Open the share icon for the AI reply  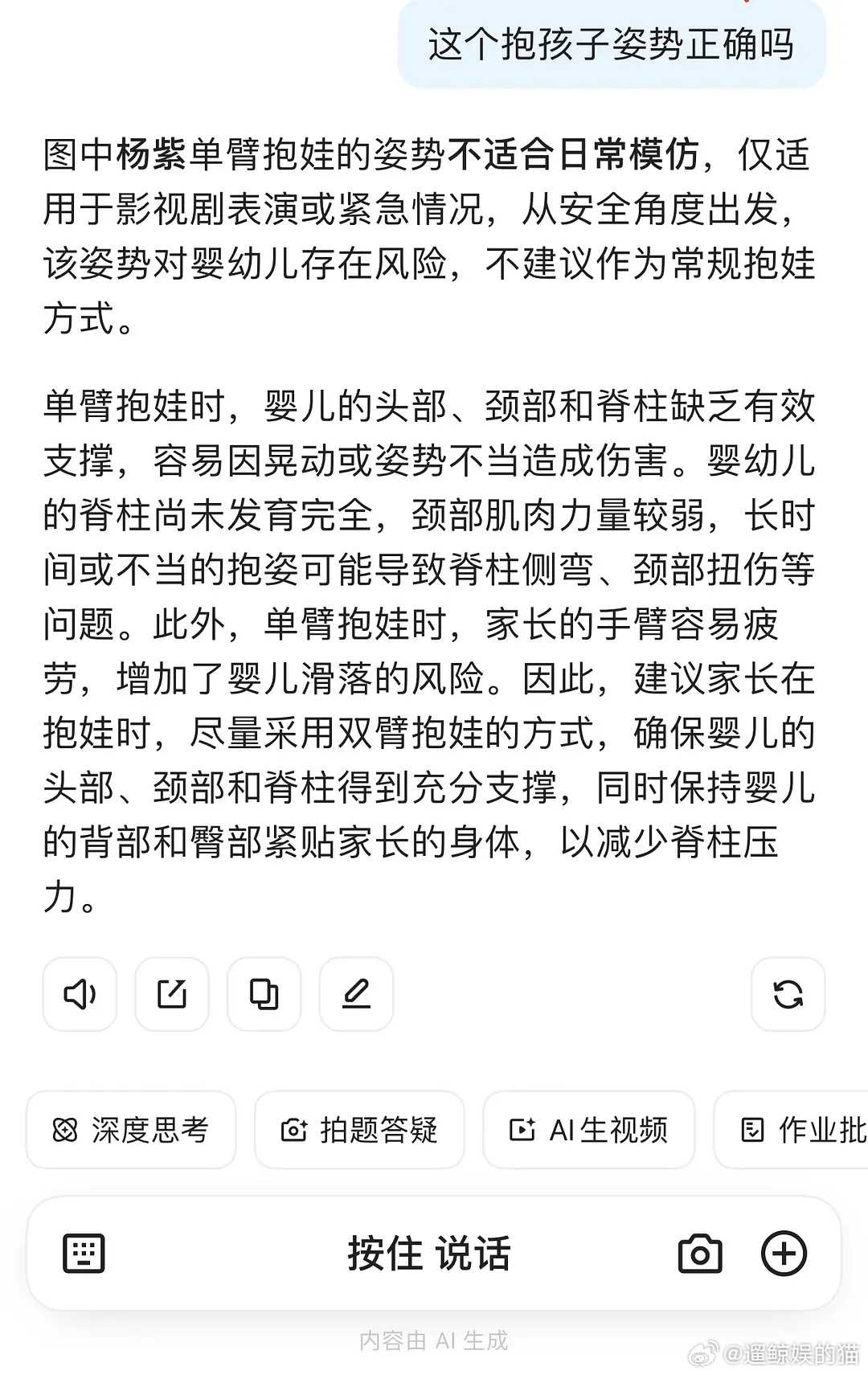click(171, 995)
